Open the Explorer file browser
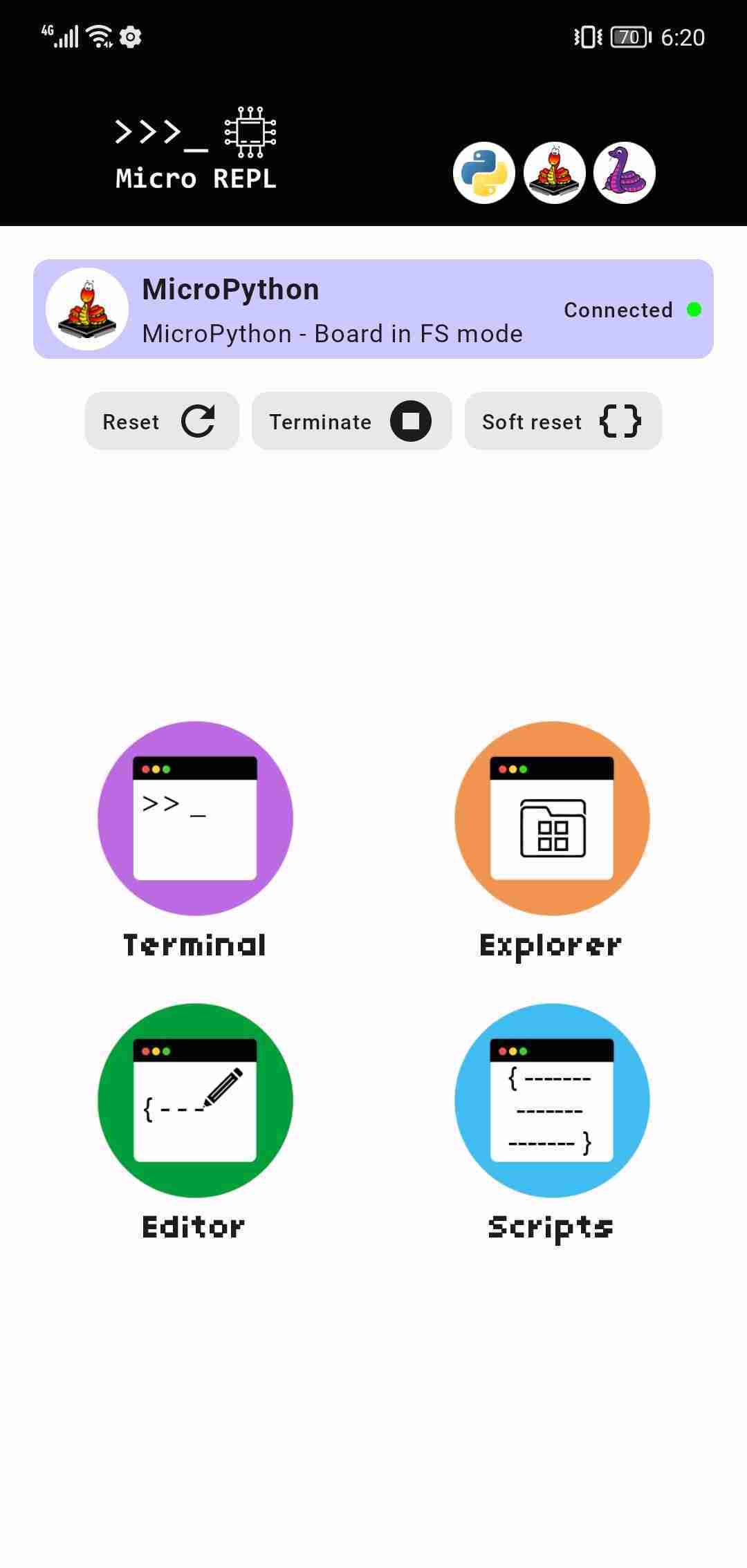Viewport: 747px width, 1568px height. tap(552, 819)
